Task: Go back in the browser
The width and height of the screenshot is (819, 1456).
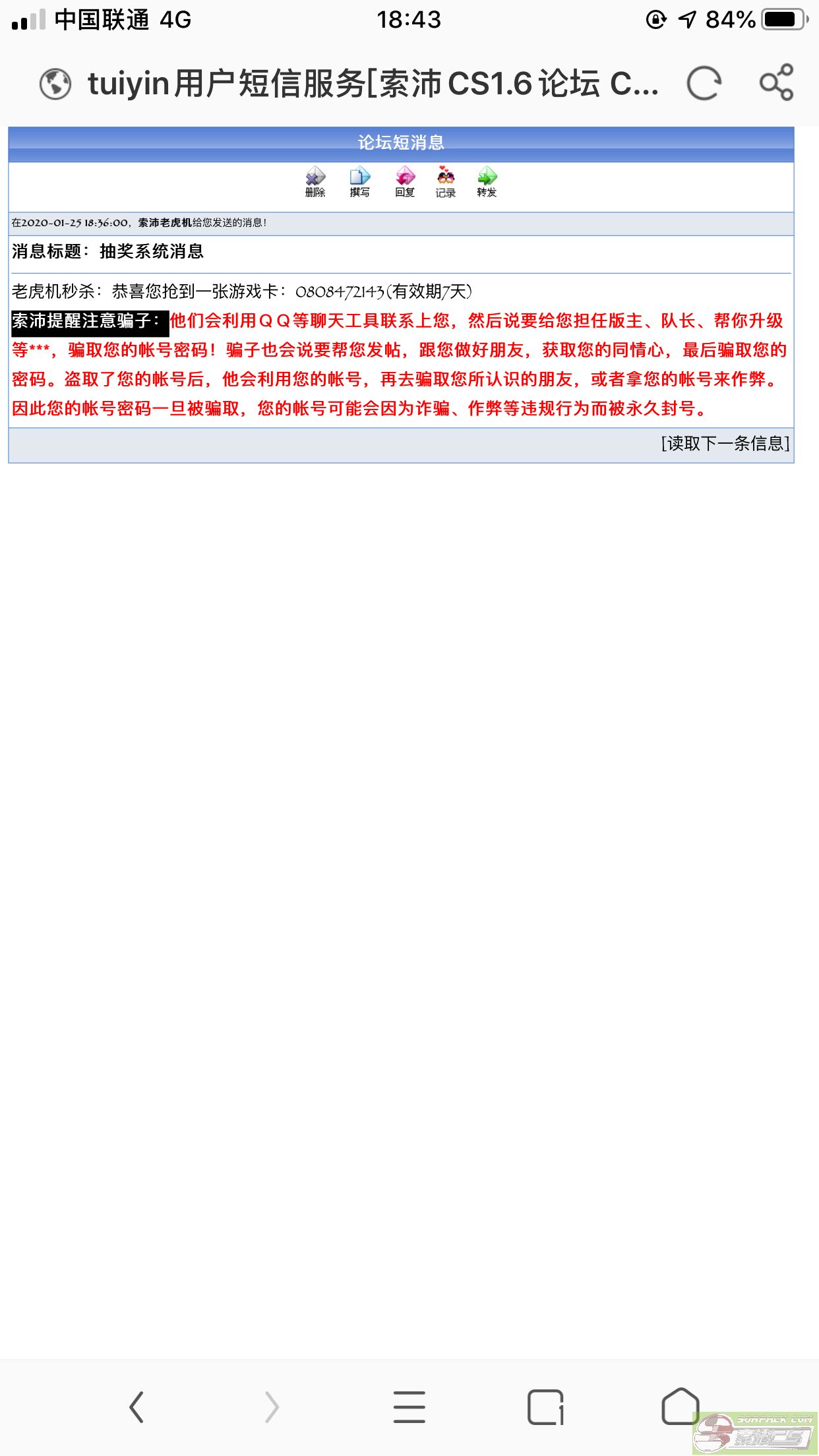Action: click(x=136, y=1407)
